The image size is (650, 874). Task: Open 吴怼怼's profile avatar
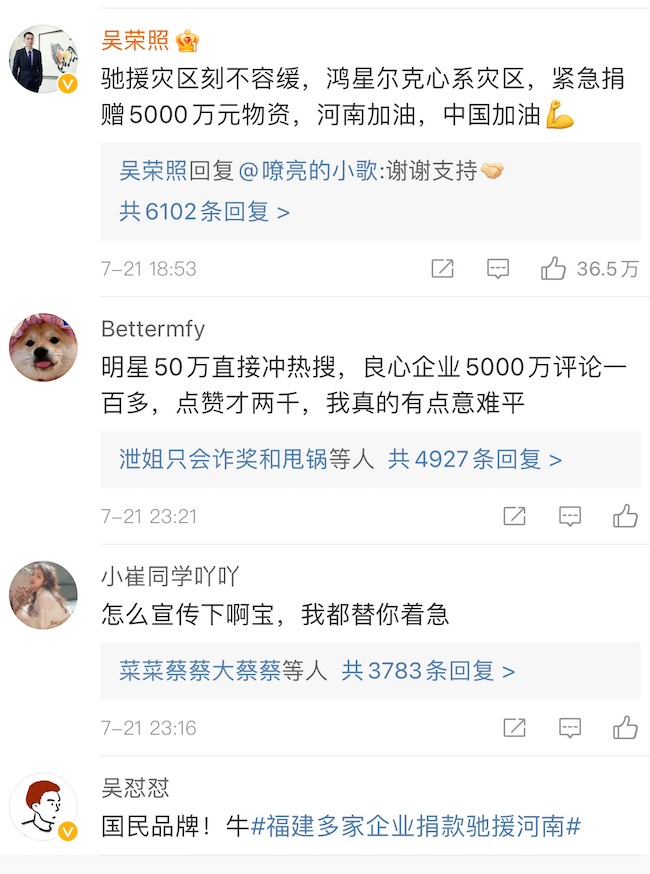pyautogui.click(x=43, y=806)
